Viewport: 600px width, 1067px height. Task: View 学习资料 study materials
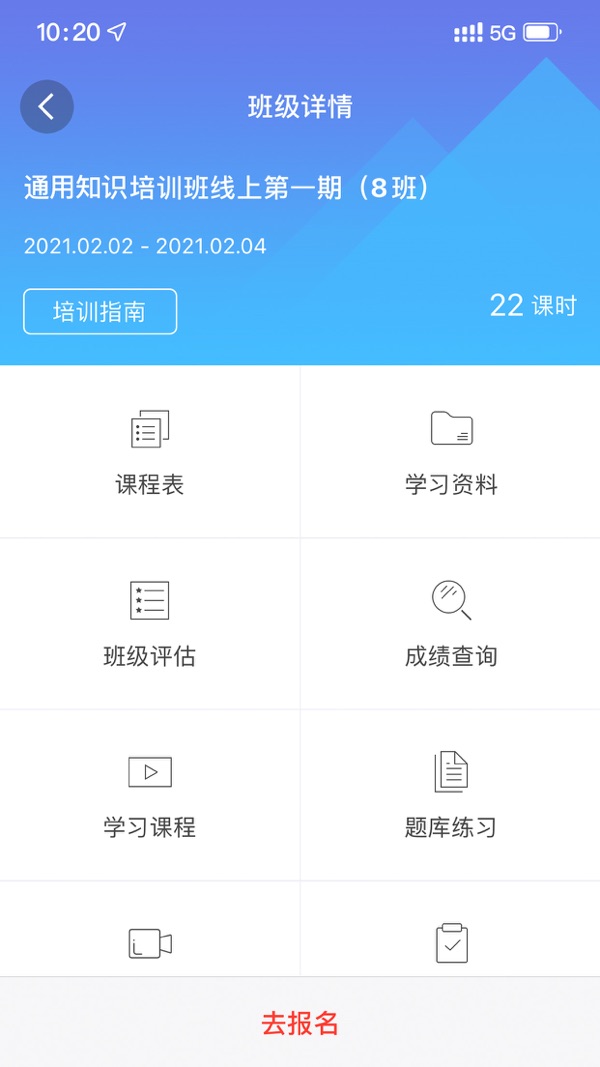click(x=451, y=453)
